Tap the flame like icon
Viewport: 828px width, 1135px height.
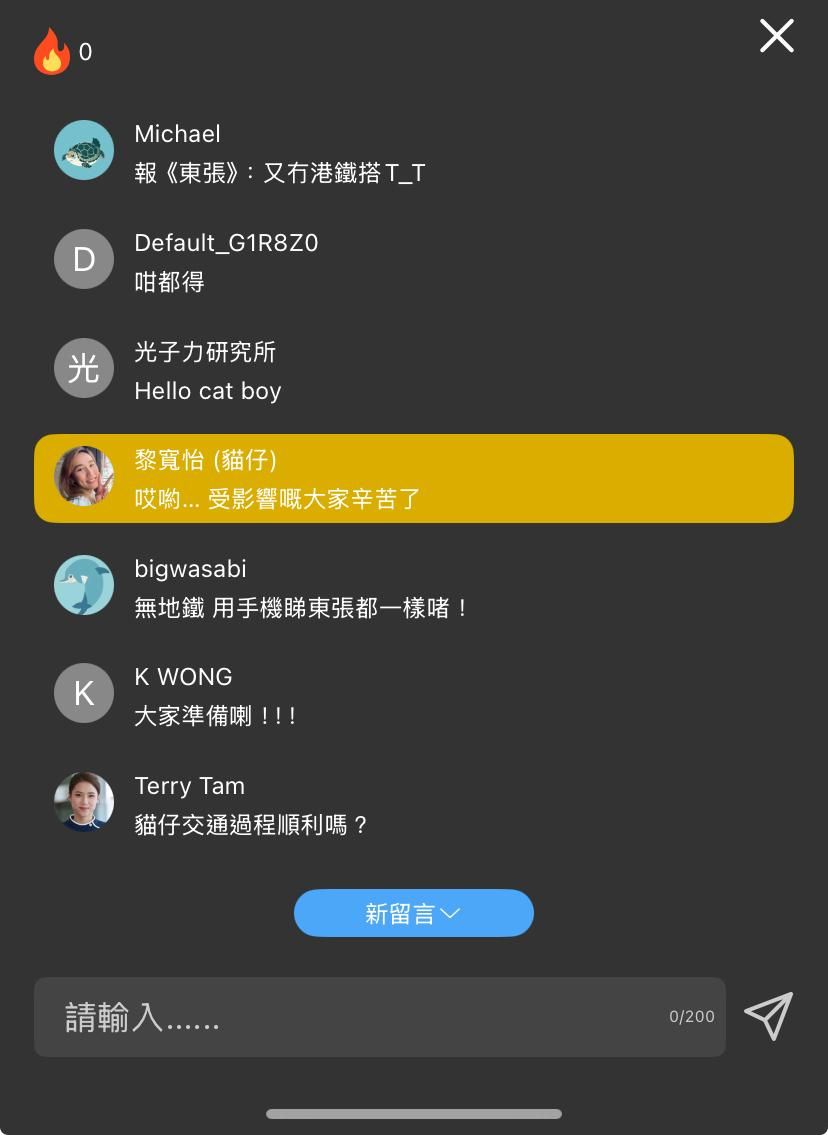coord(51,52)
